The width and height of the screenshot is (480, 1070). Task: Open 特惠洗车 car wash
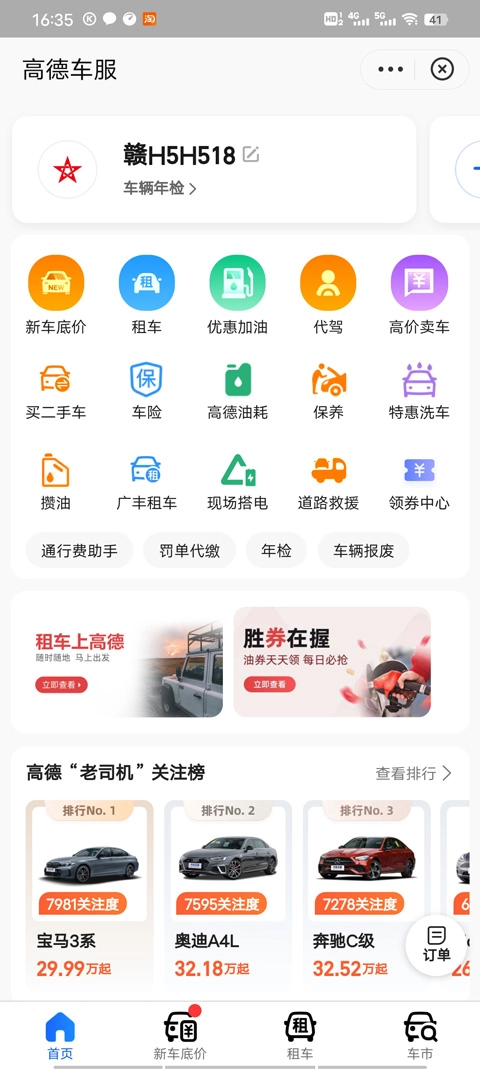click(419, 391)
